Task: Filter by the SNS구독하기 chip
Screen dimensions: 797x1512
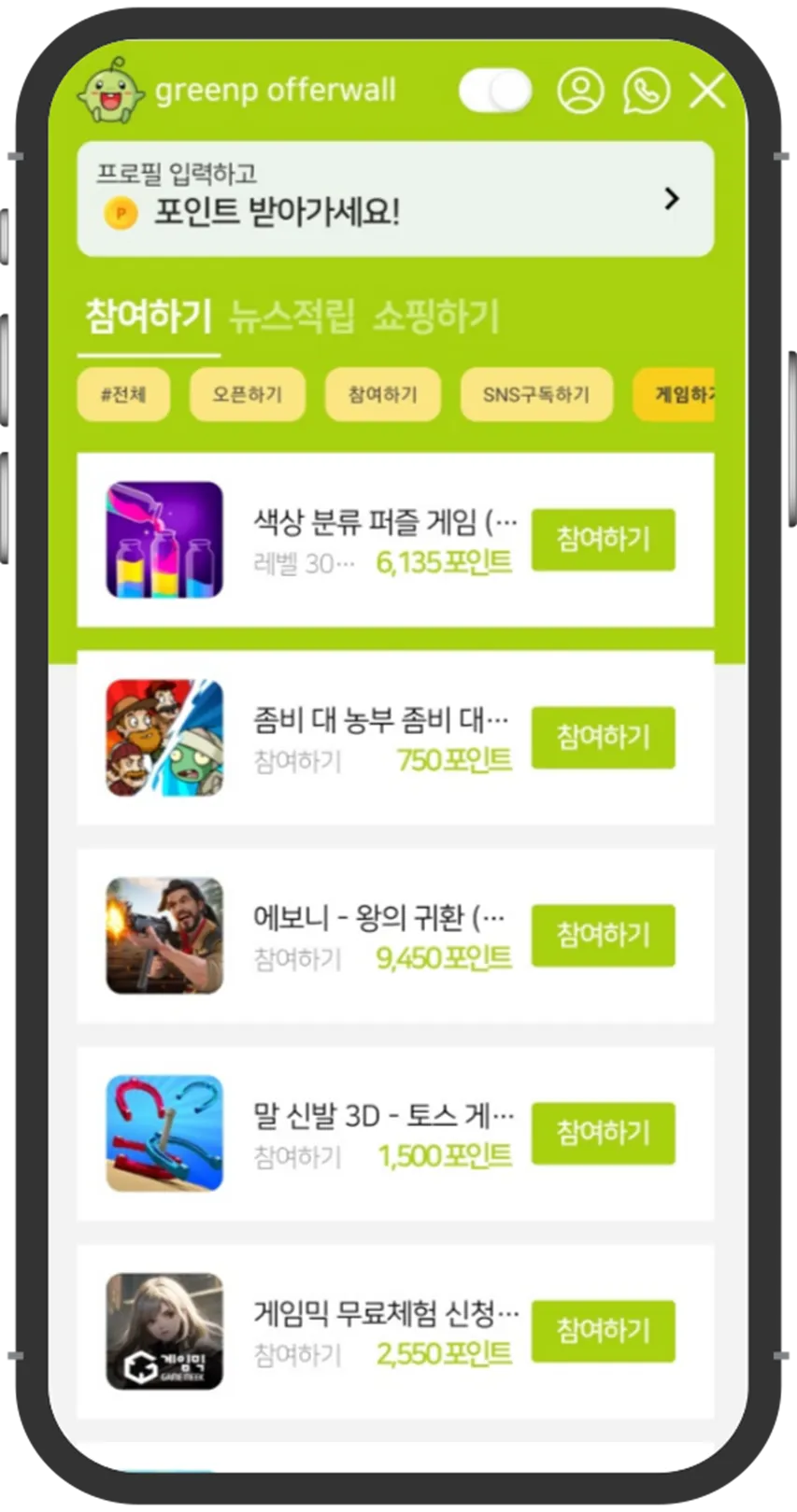Action: (x=536, y=394)
